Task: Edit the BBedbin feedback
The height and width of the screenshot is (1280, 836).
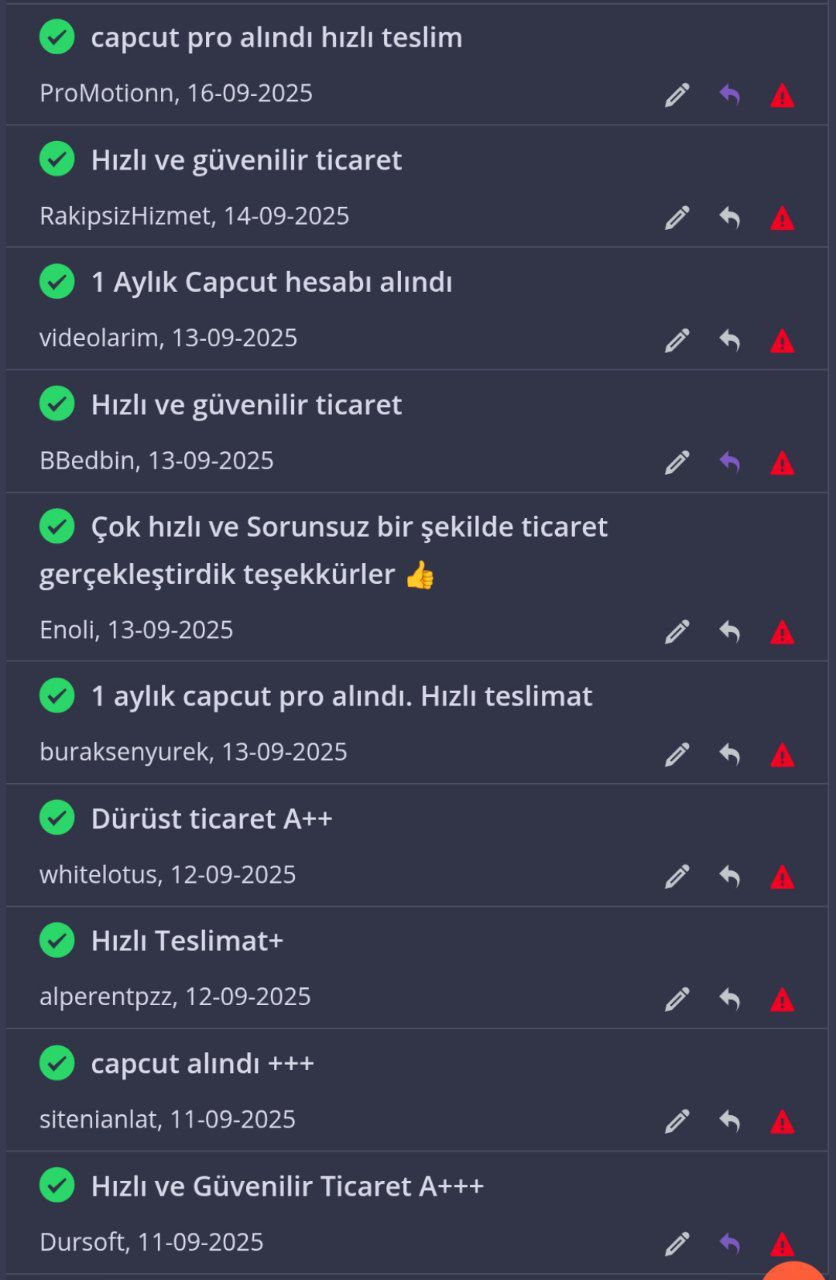Action: (677, 462)
